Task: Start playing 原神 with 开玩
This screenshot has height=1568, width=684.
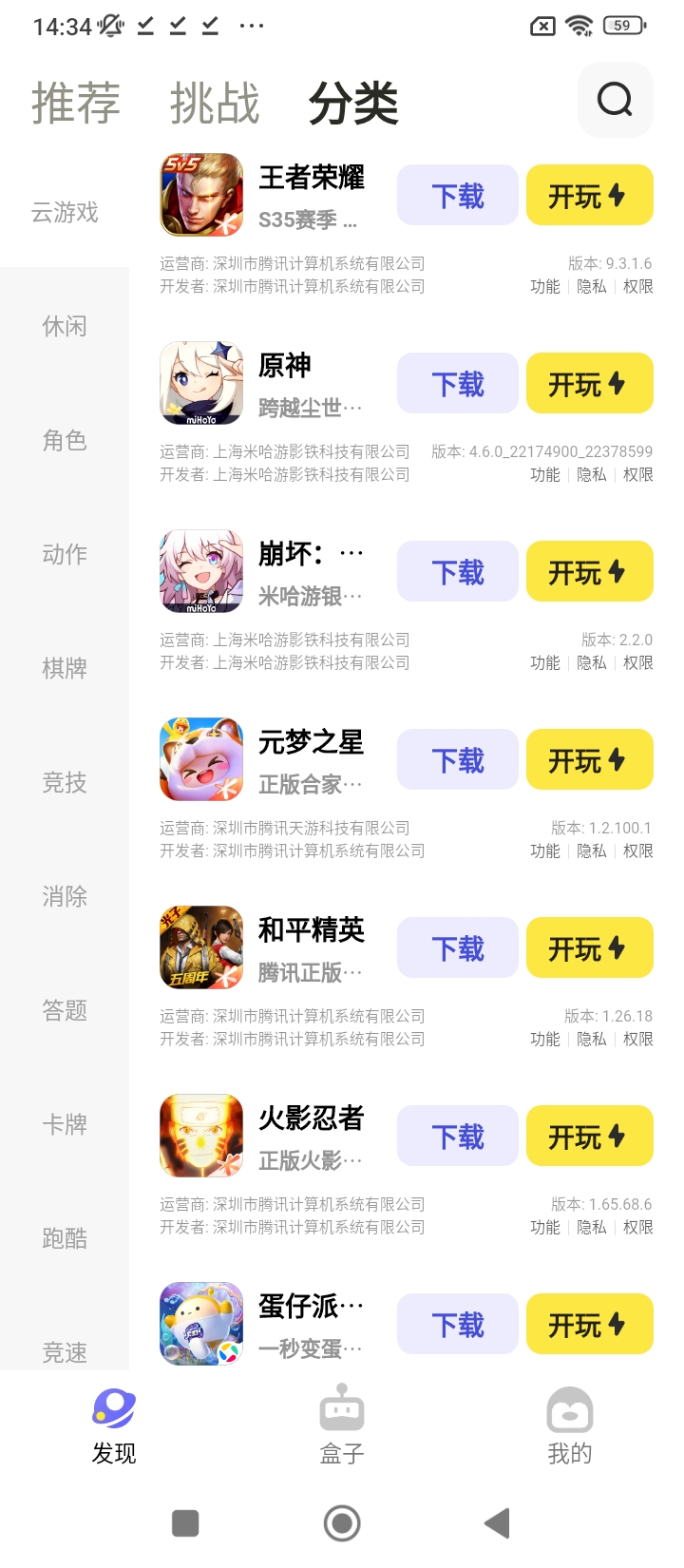Action: click(x=589, y=384)
